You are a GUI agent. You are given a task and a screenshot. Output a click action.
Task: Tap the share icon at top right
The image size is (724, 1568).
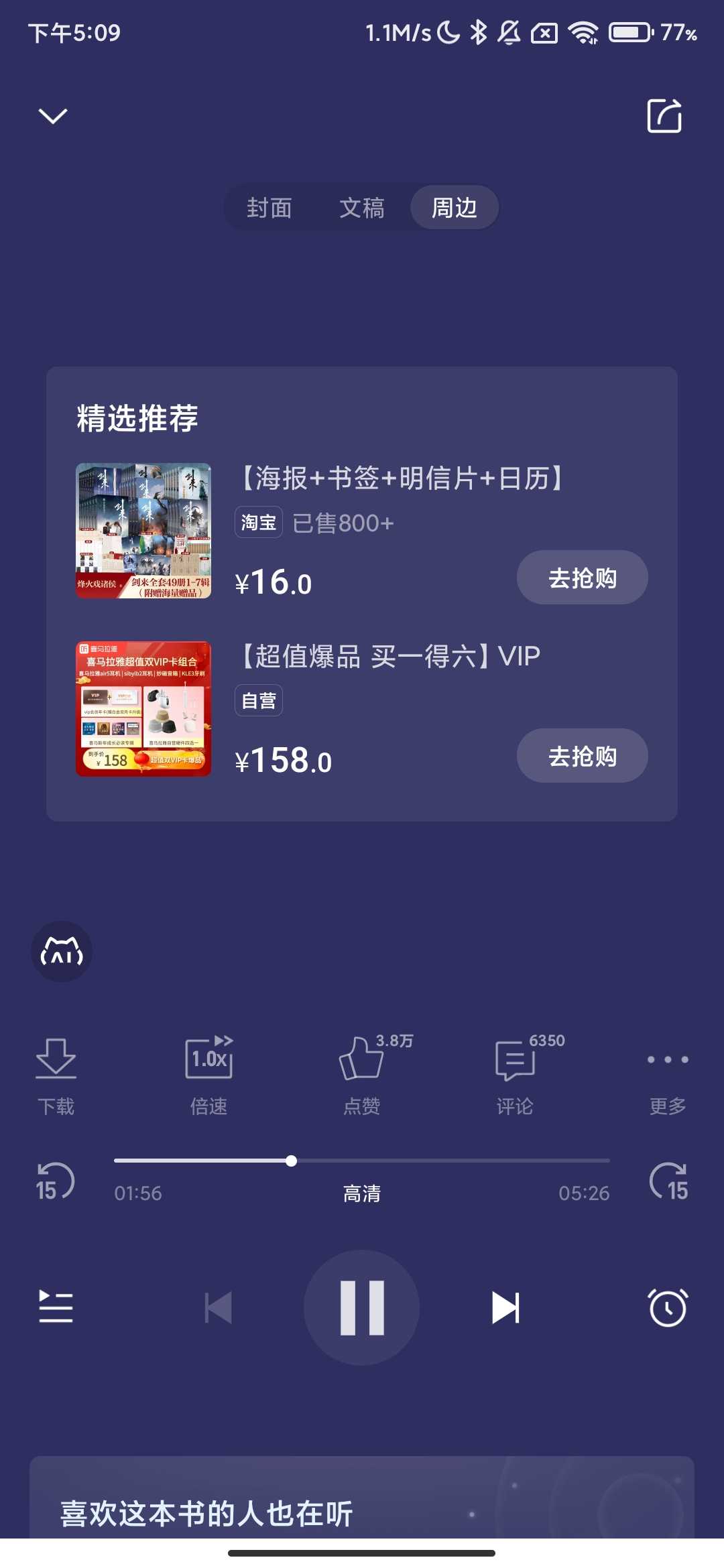coord(664,116)
